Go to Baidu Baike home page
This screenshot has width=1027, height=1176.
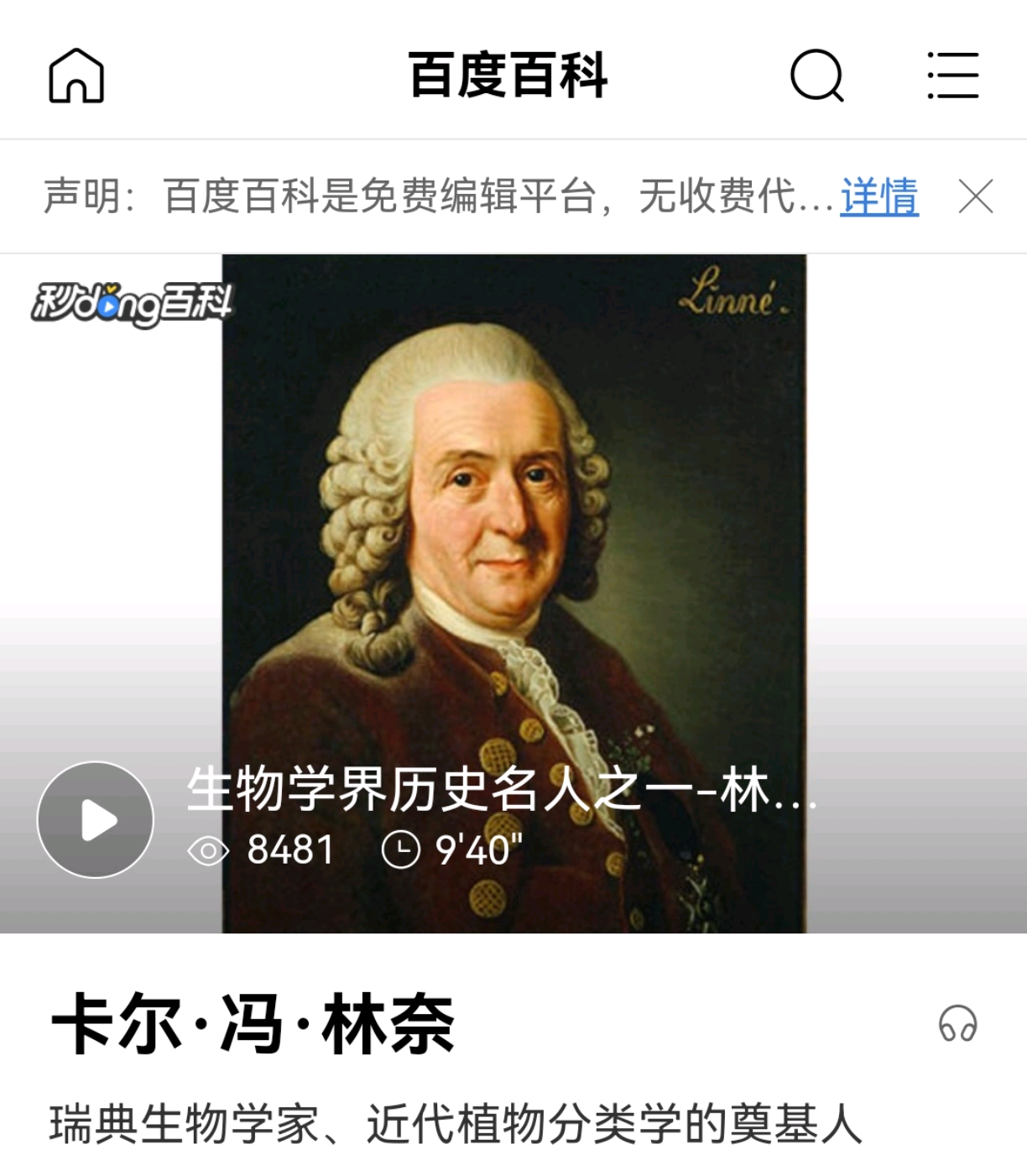(76, 76)
